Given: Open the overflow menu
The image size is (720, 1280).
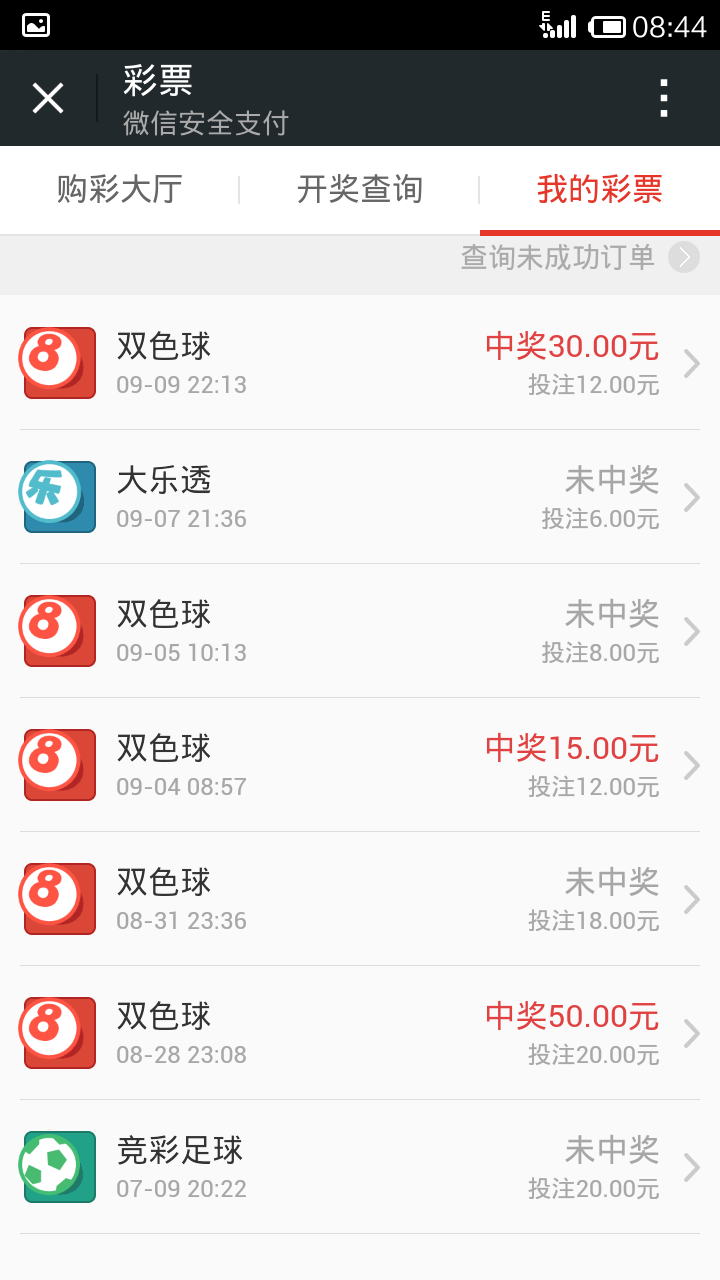Looking at the screenshot, I should click(664, 98).
